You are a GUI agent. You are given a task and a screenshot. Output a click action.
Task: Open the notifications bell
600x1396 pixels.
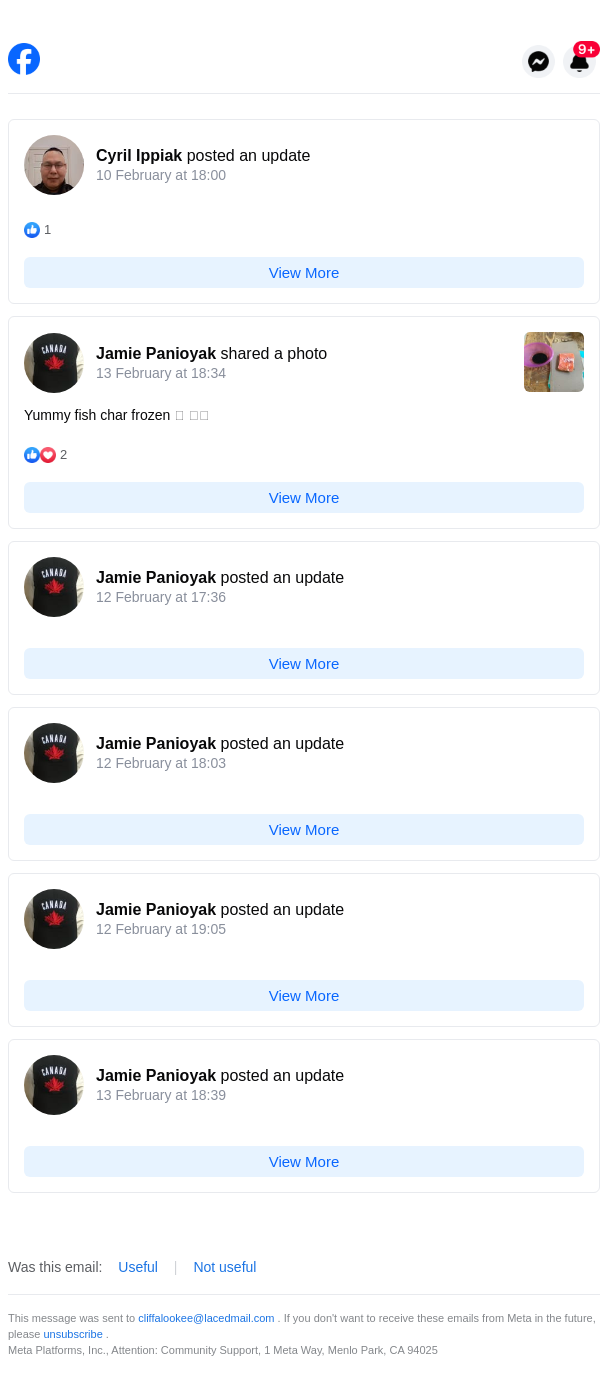click(x=579, y=61)
